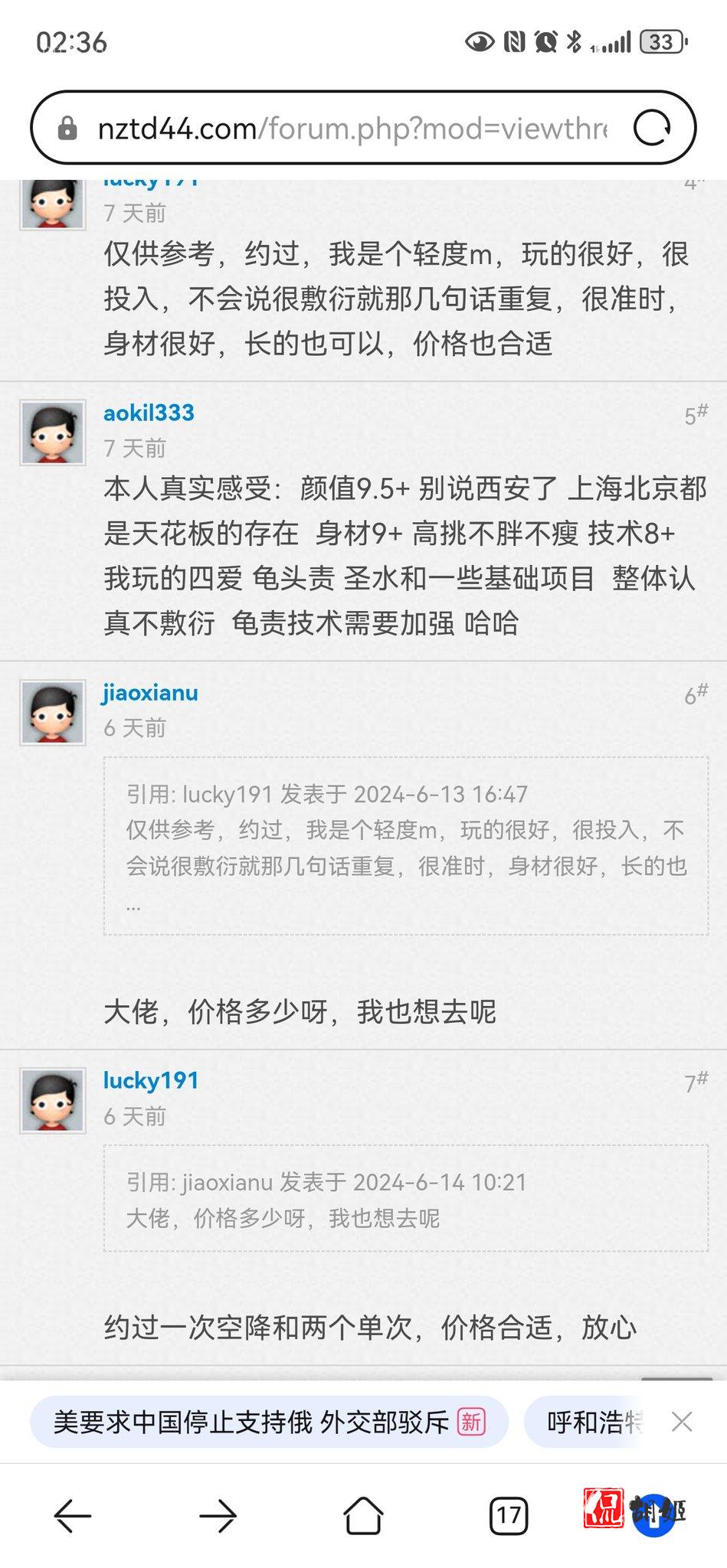The width and height of the screenshot is (727, 1568).
Task: Open the news chip 美要求中国停止支持俄 外交部驳斥
Action: point(268,1423)
